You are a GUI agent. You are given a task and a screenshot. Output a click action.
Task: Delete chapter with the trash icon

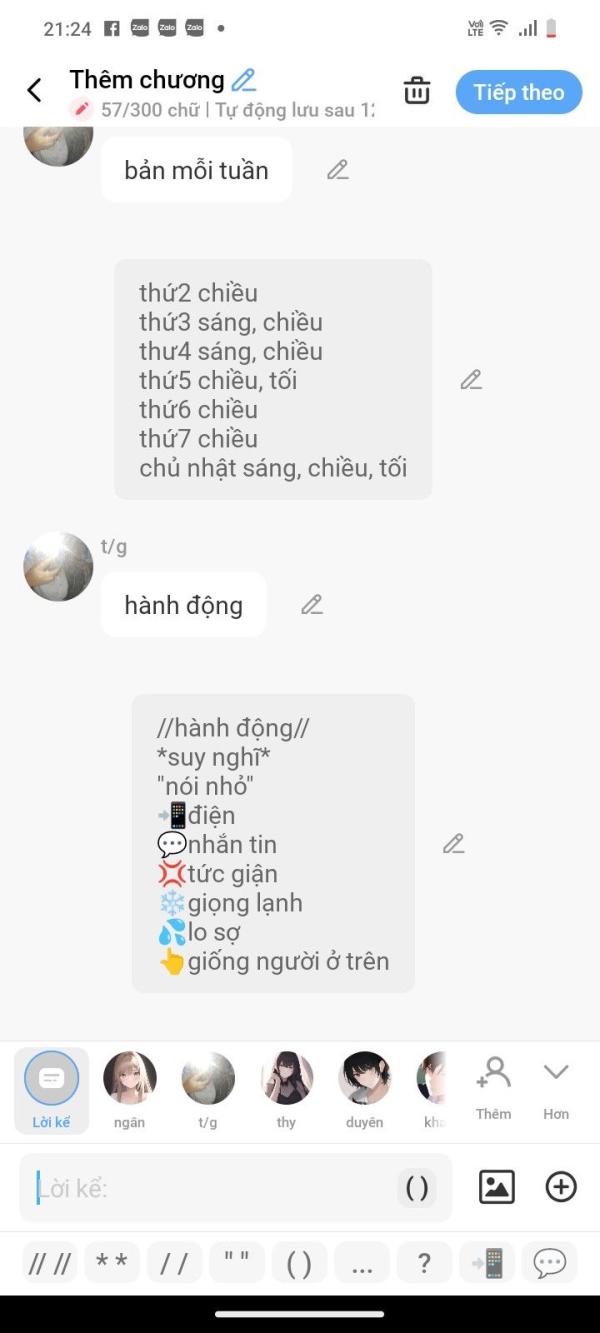pyautogui.click(x=416, y=91)
